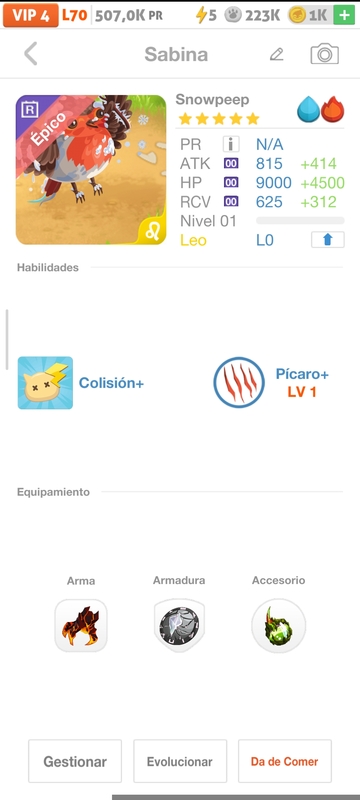Open the camera snapshot icon

[x=324, y=54]
